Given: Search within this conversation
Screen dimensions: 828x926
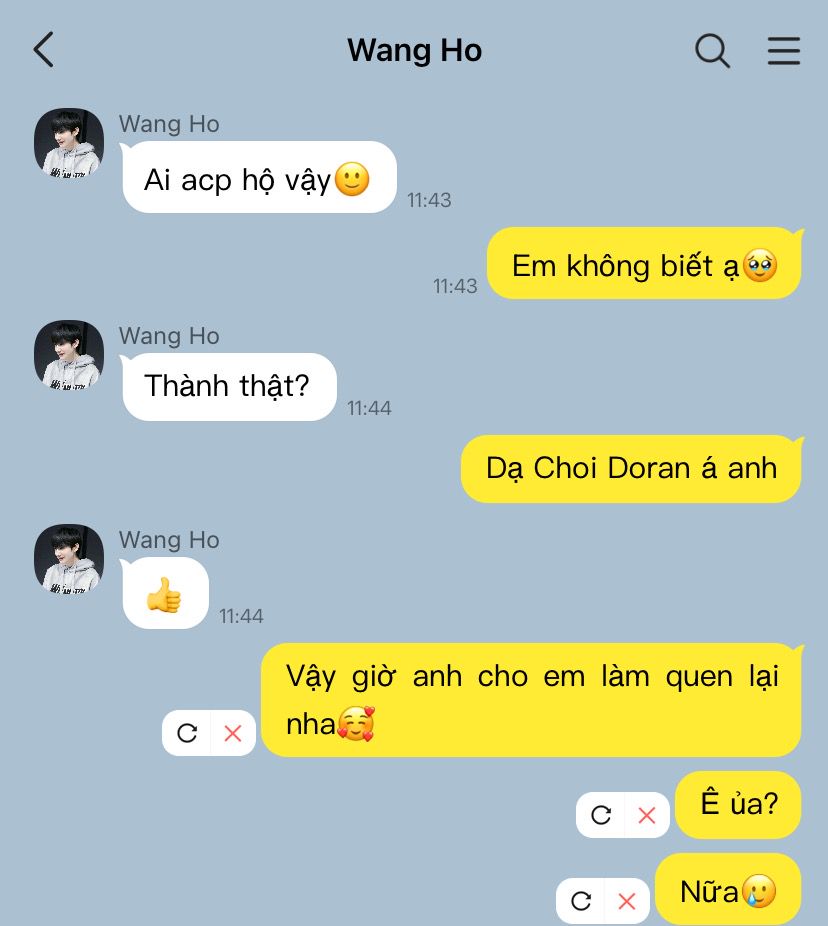Looking at the screenshot, I should [712, 50].
